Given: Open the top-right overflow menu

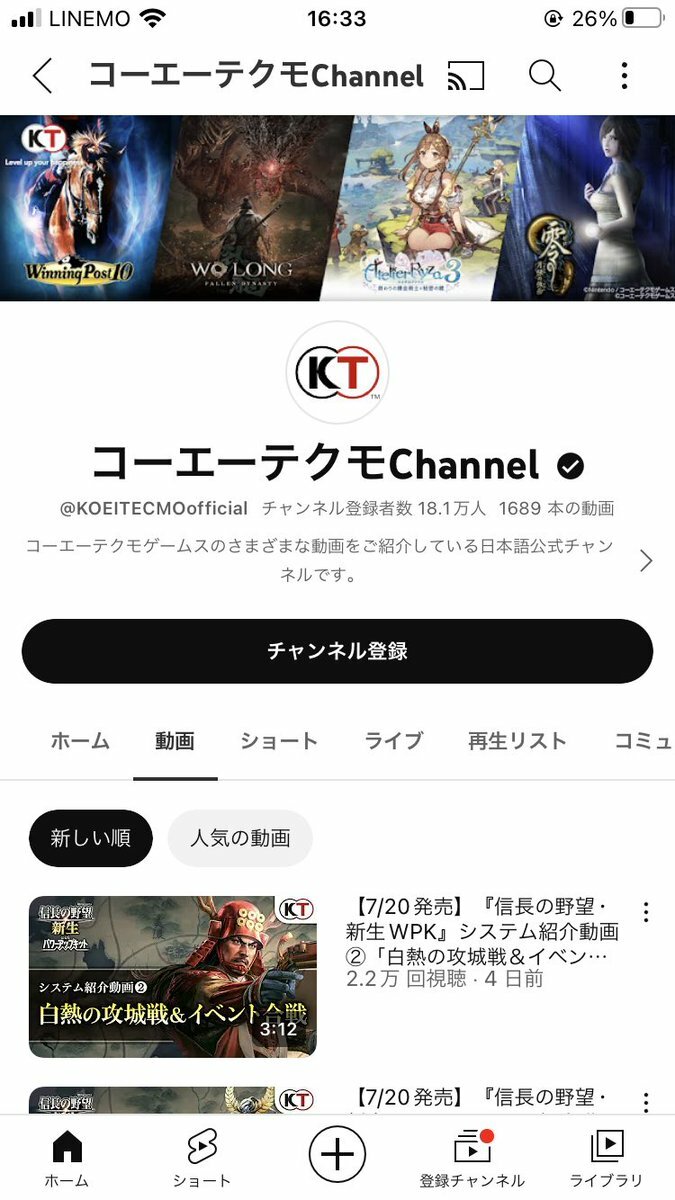Looking at the screenshot, I should click(624, 76).
